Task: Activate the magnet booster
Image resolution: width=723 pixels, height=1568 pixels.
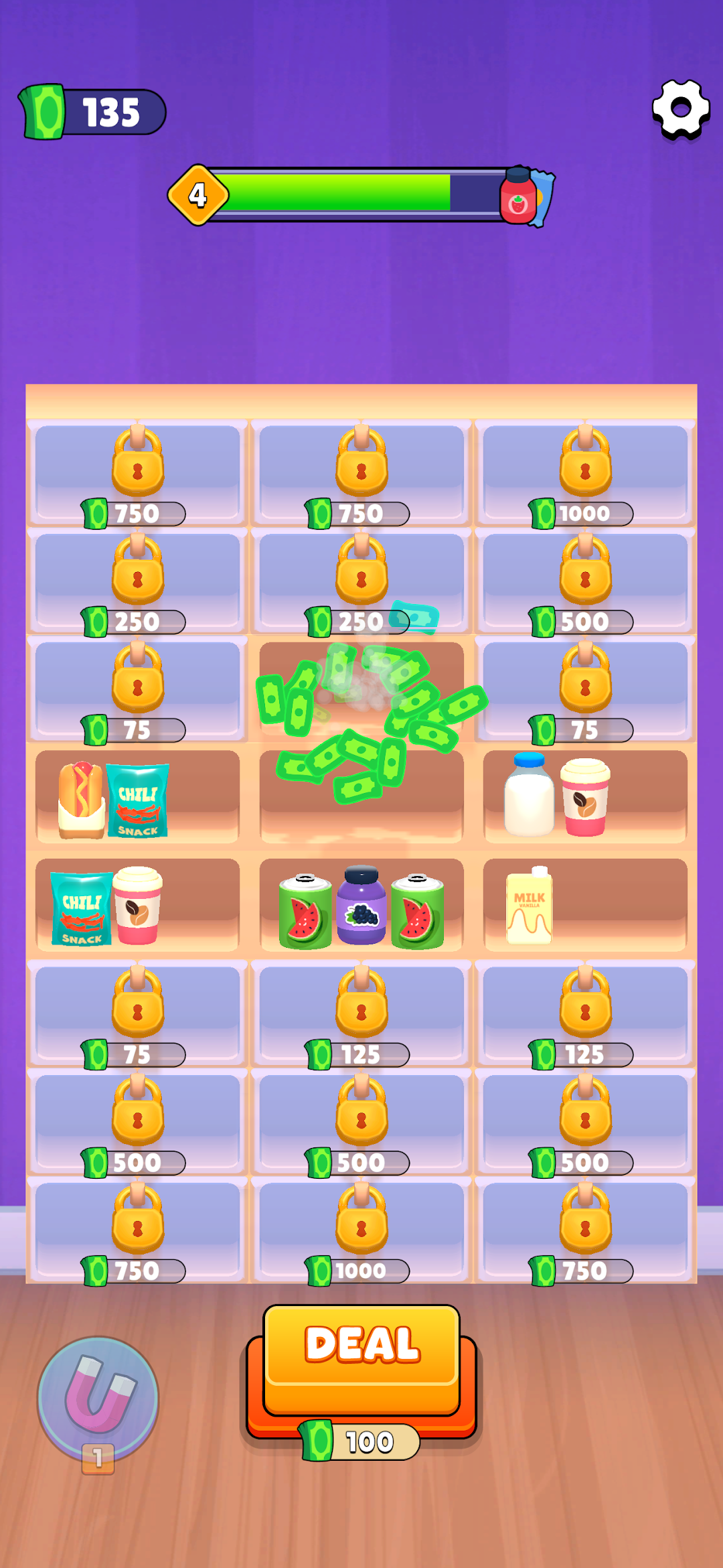Action: point(98,1397)
